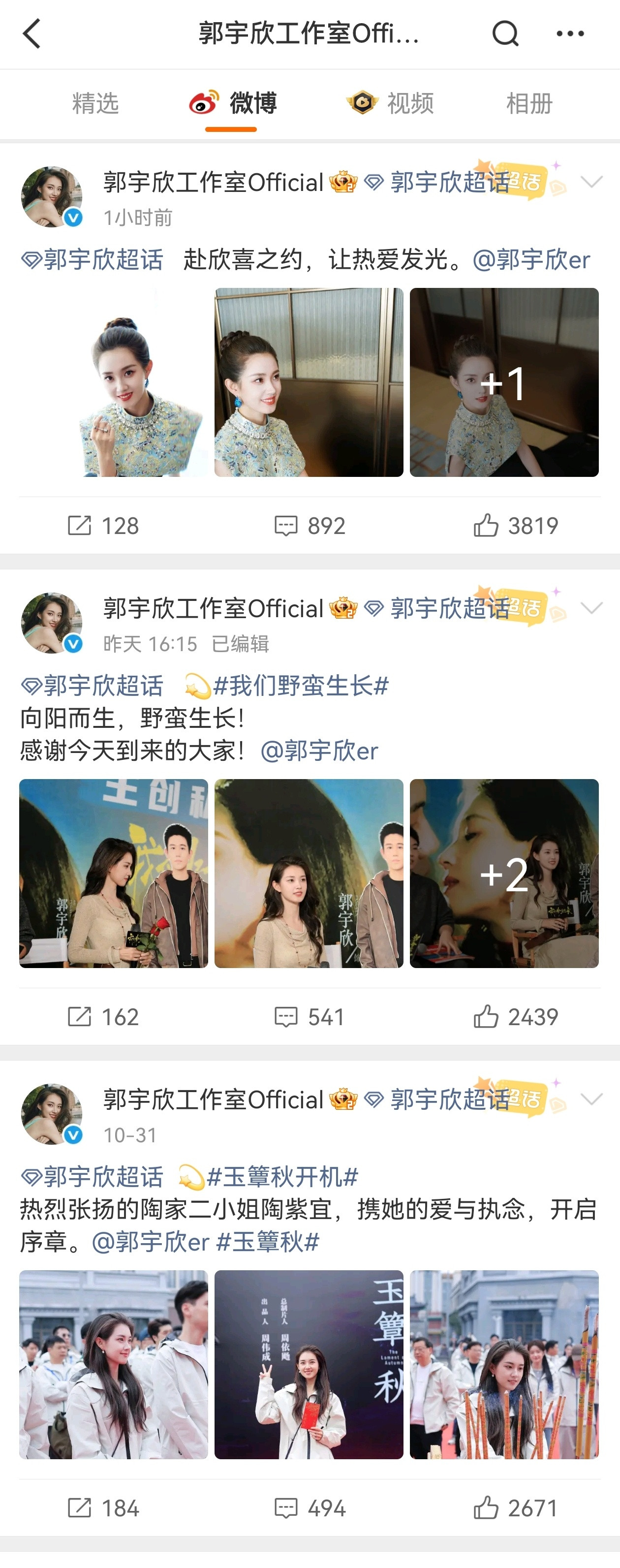The height and width of the screenshot is (1568, 620).
Task: Open search on the profile page
Action: (504, 34)
